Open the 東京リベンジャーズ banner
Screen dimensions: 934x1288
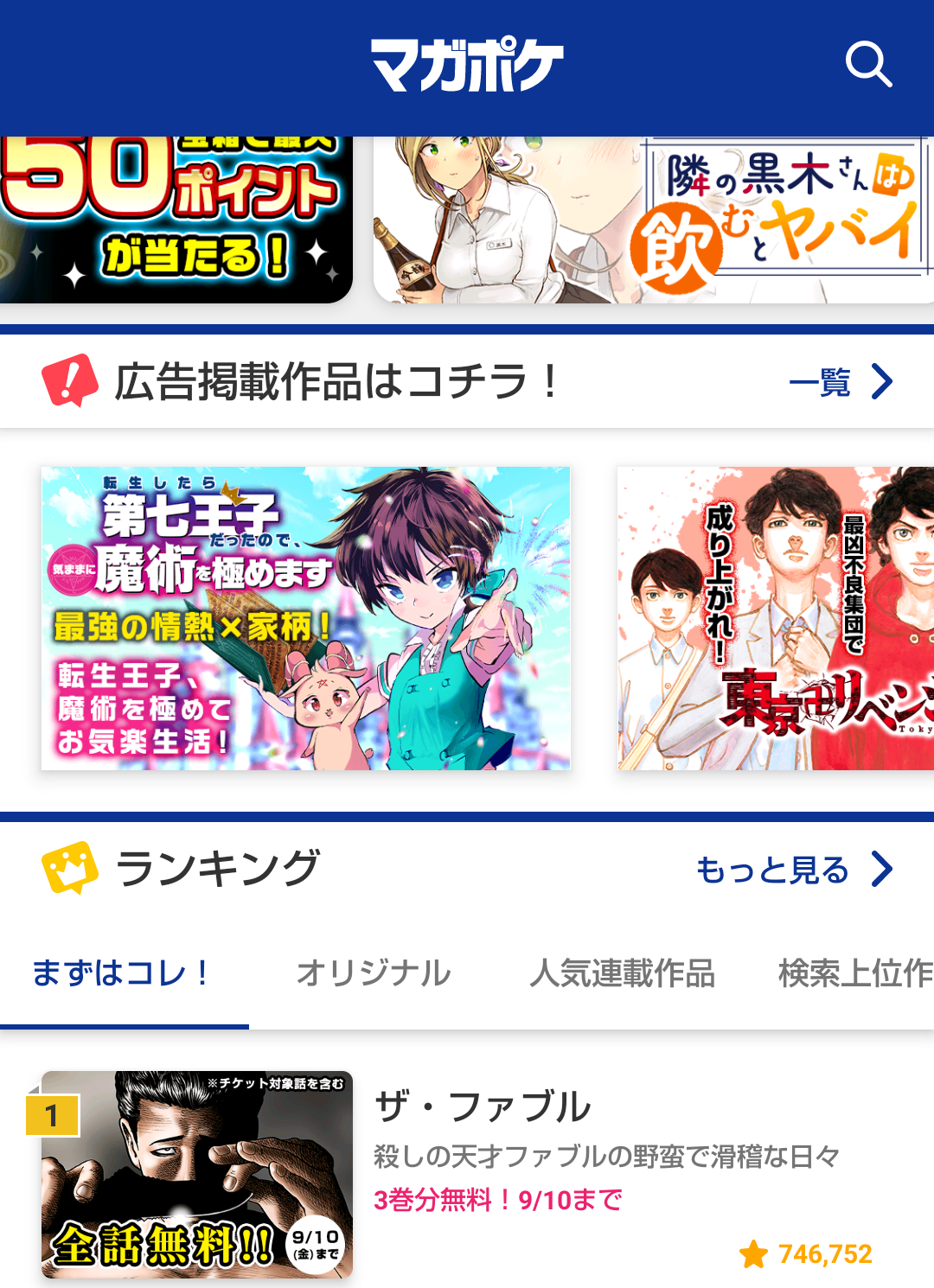(776, 618)
